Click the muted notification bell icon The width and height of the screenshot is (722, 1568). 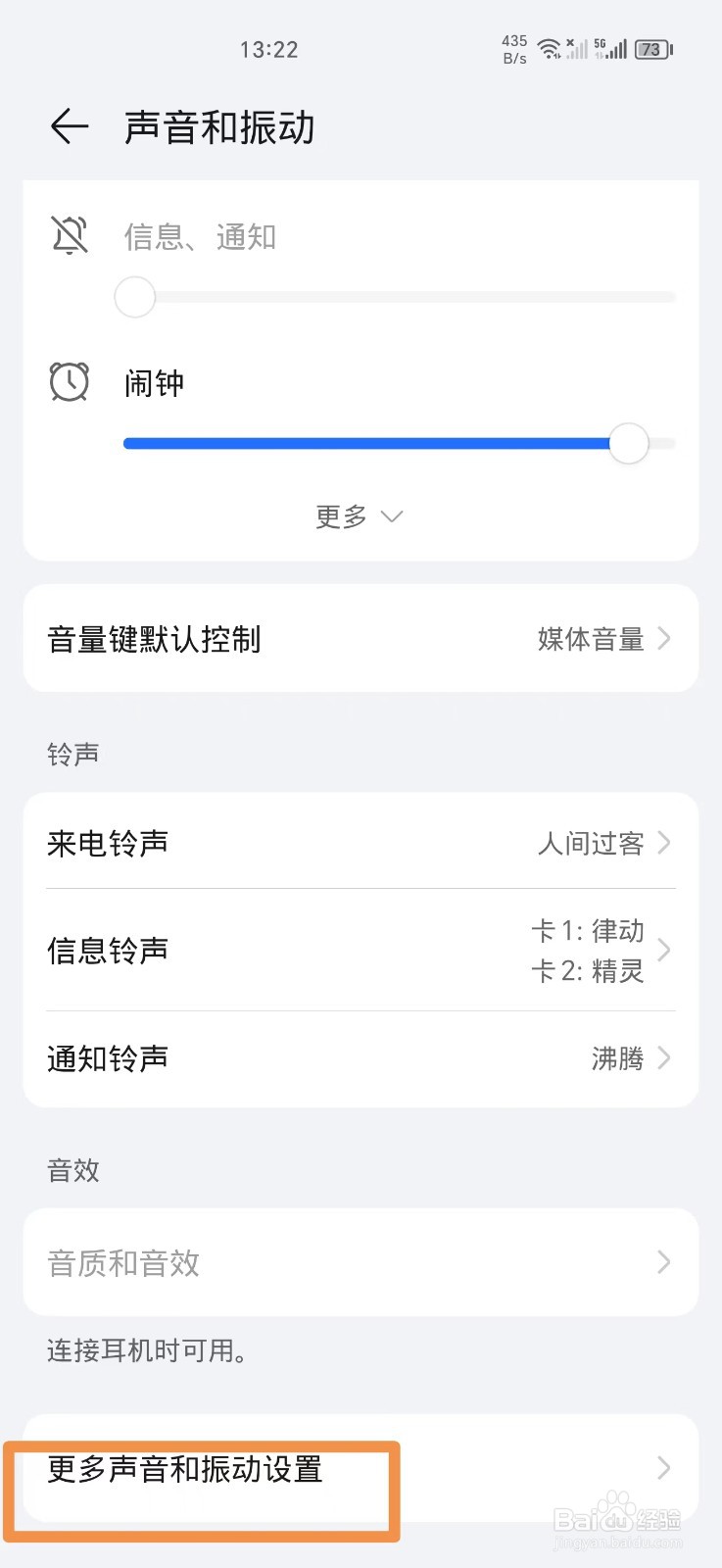pos(69,235)
